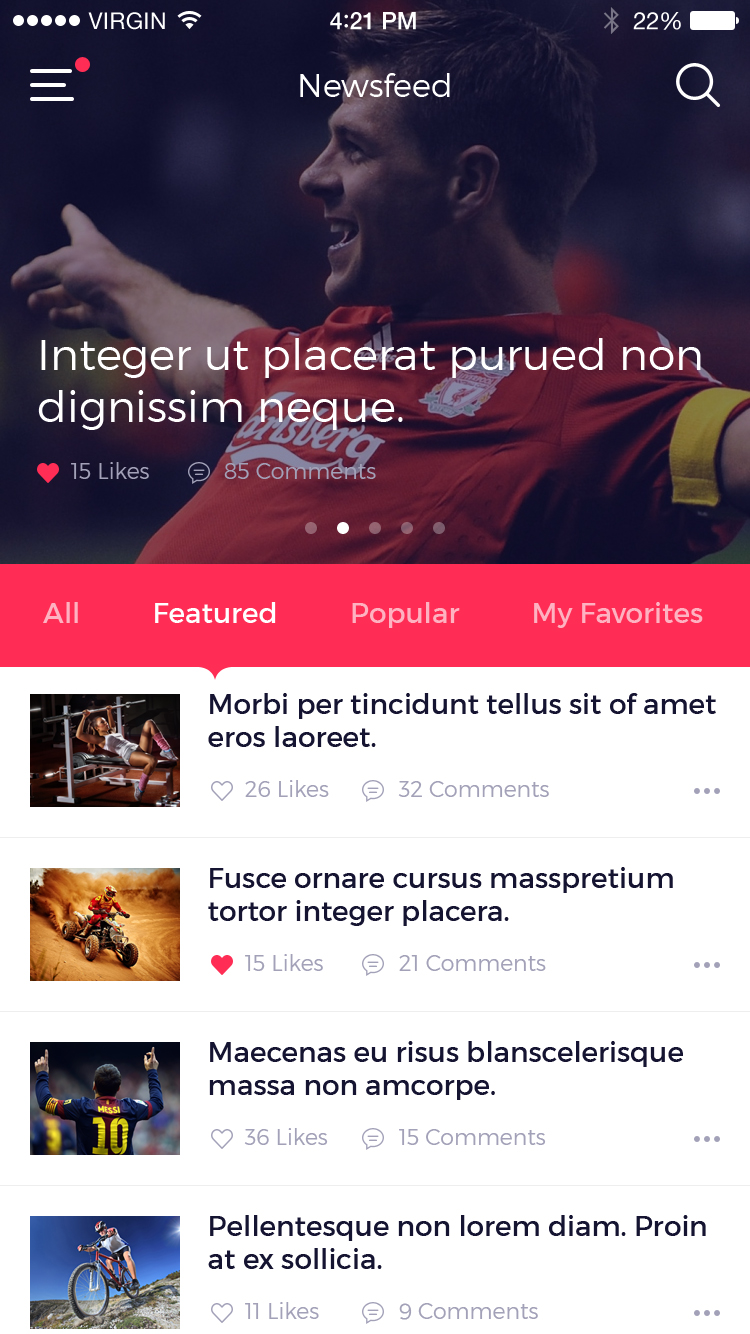The height and width of the screenshot is (1334, 750).
Task: Open more options for Morbi per tincidunt
Action: [x=707, y=791]
